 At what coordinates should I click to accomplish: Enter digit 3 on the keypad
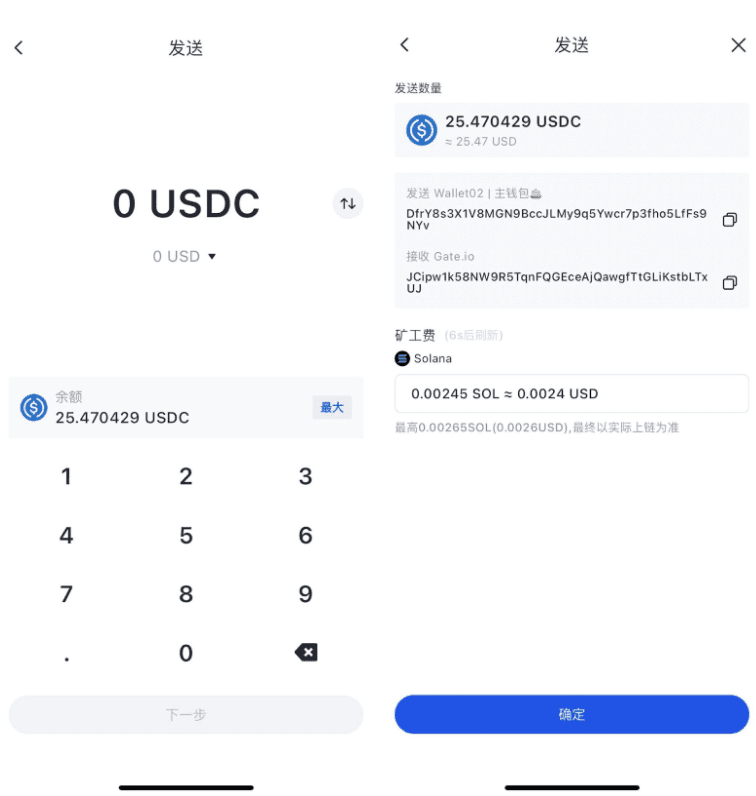(x=305, y=477)
